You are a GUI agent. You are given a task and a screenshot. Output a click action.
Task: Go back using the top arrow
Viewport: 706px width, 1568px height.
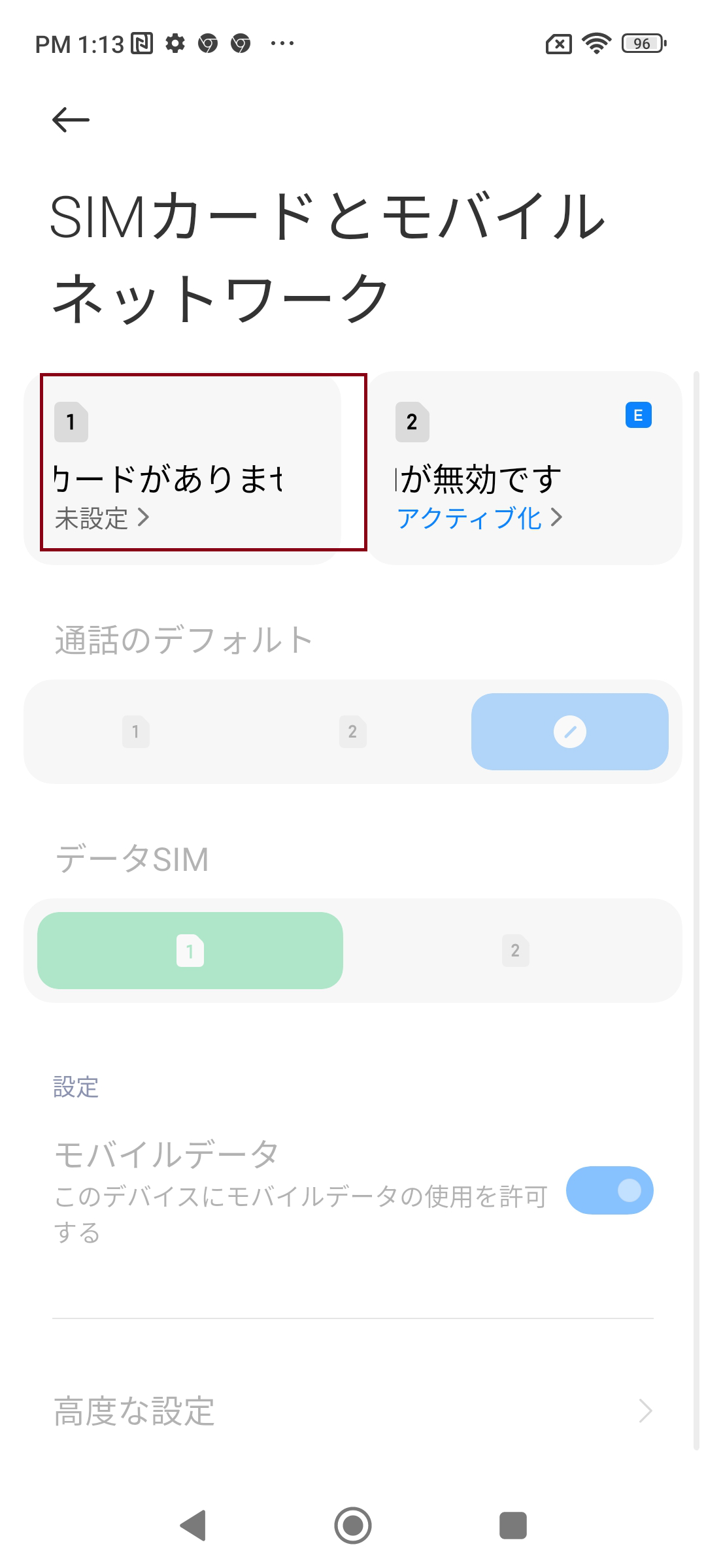(71, 120)
